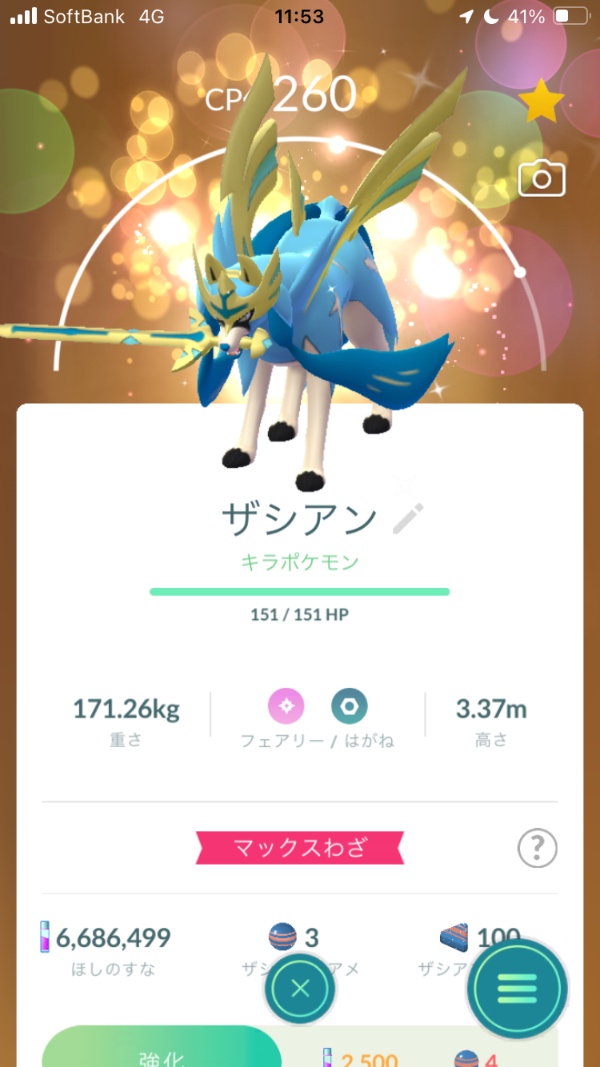Open the AR camera for ザシアン
This screenshot has height=1067, width=600.
542,178
